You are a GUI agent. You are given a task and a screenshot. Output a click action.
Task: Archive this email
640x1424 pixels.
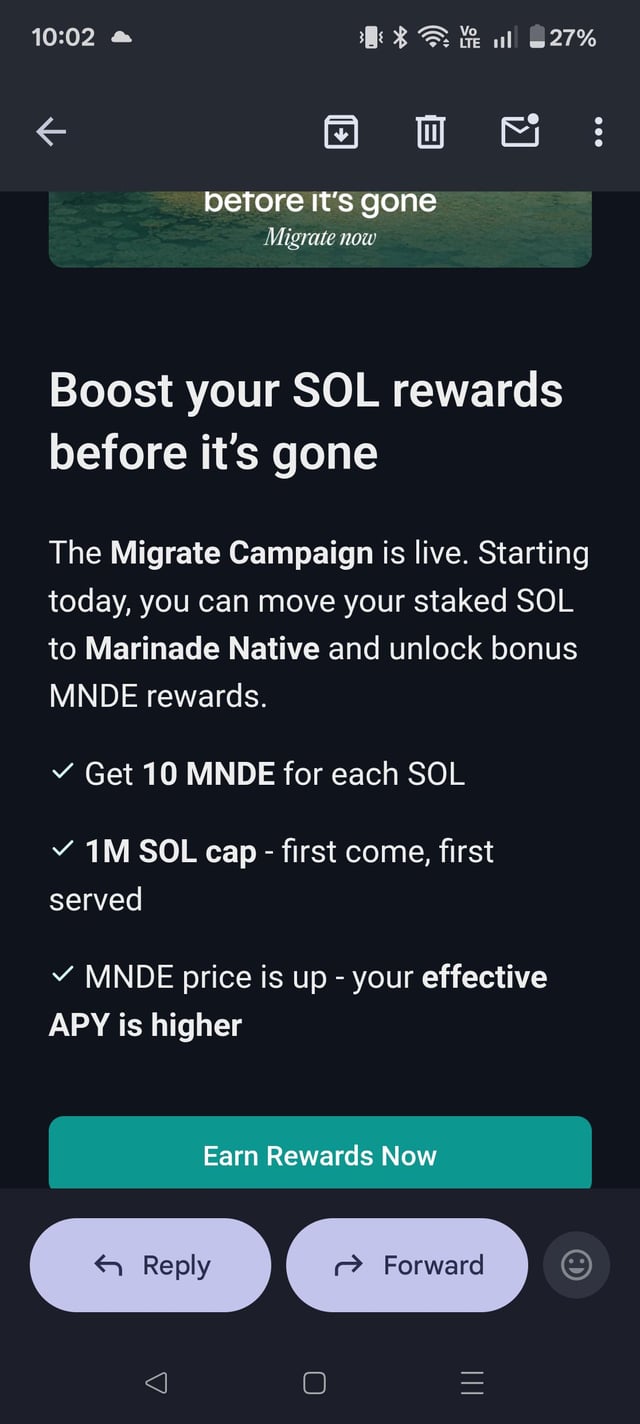click(x=341, y=131)
